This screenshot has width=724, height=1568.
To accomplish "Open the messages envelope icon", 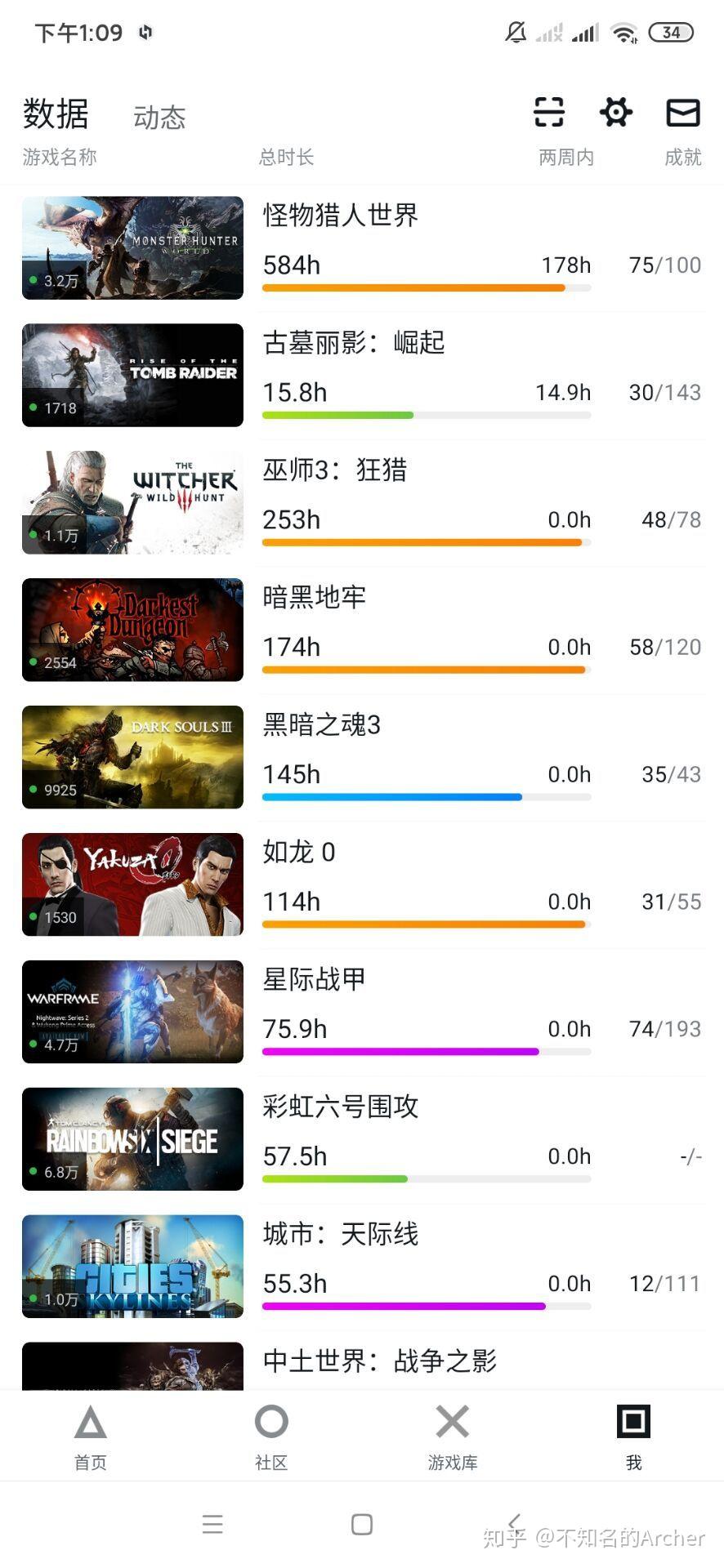I will (x=682, y=112).
